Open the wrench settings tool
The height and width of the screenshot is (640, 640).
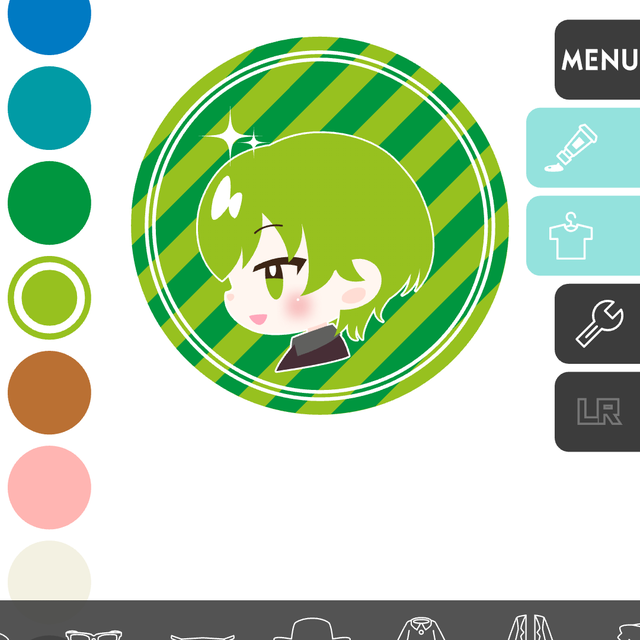[598, 323]
